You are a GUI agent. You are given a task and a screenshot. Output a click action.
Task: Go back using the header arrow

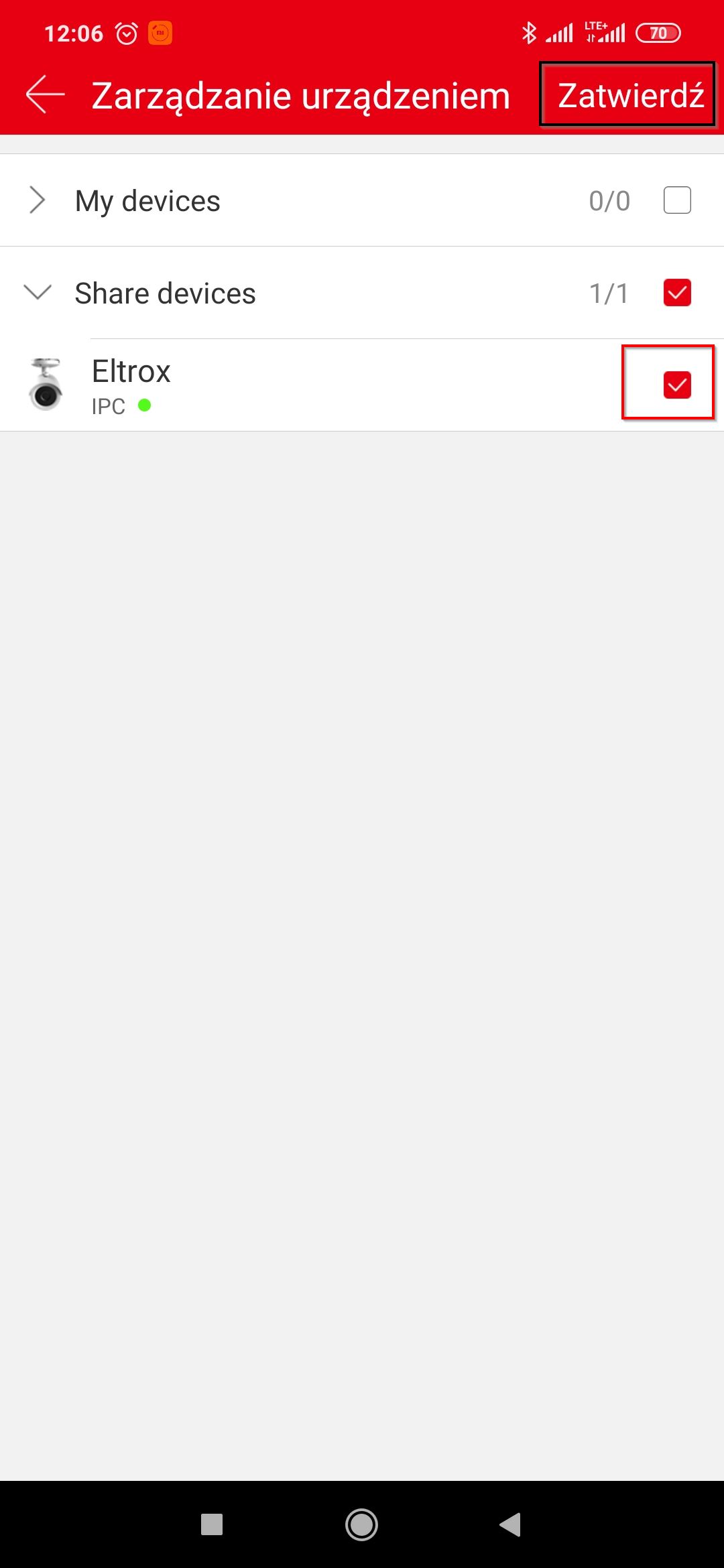pos(45,94)
